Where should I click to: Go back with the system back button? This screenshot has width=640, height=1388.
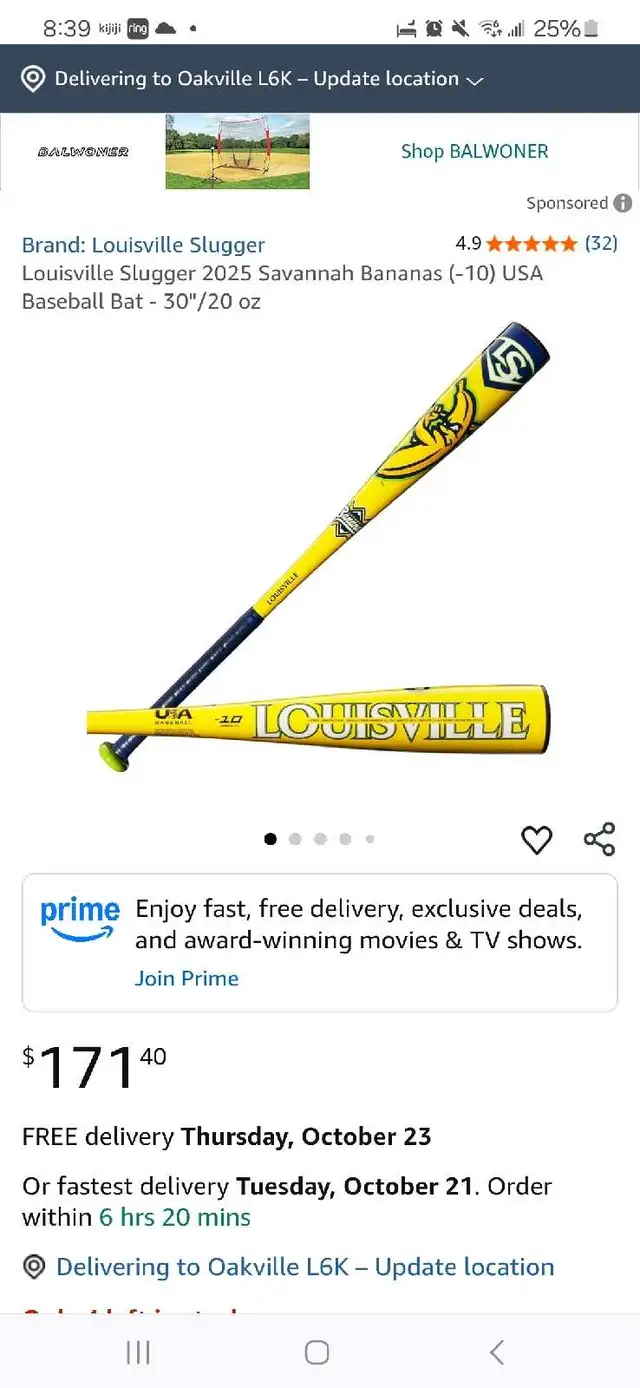point(497,1353)
